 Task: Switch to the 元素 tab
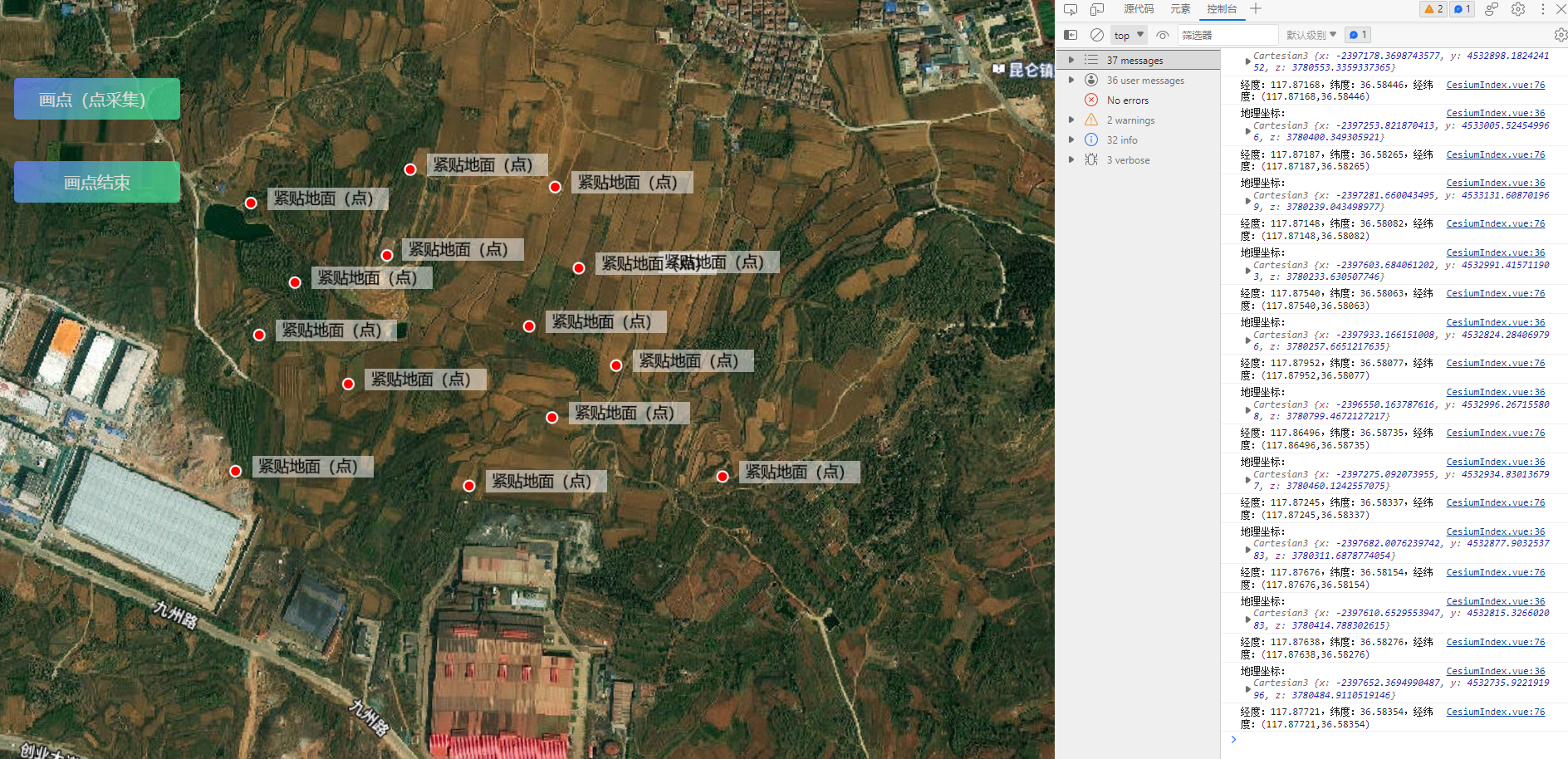[1180, 9]
